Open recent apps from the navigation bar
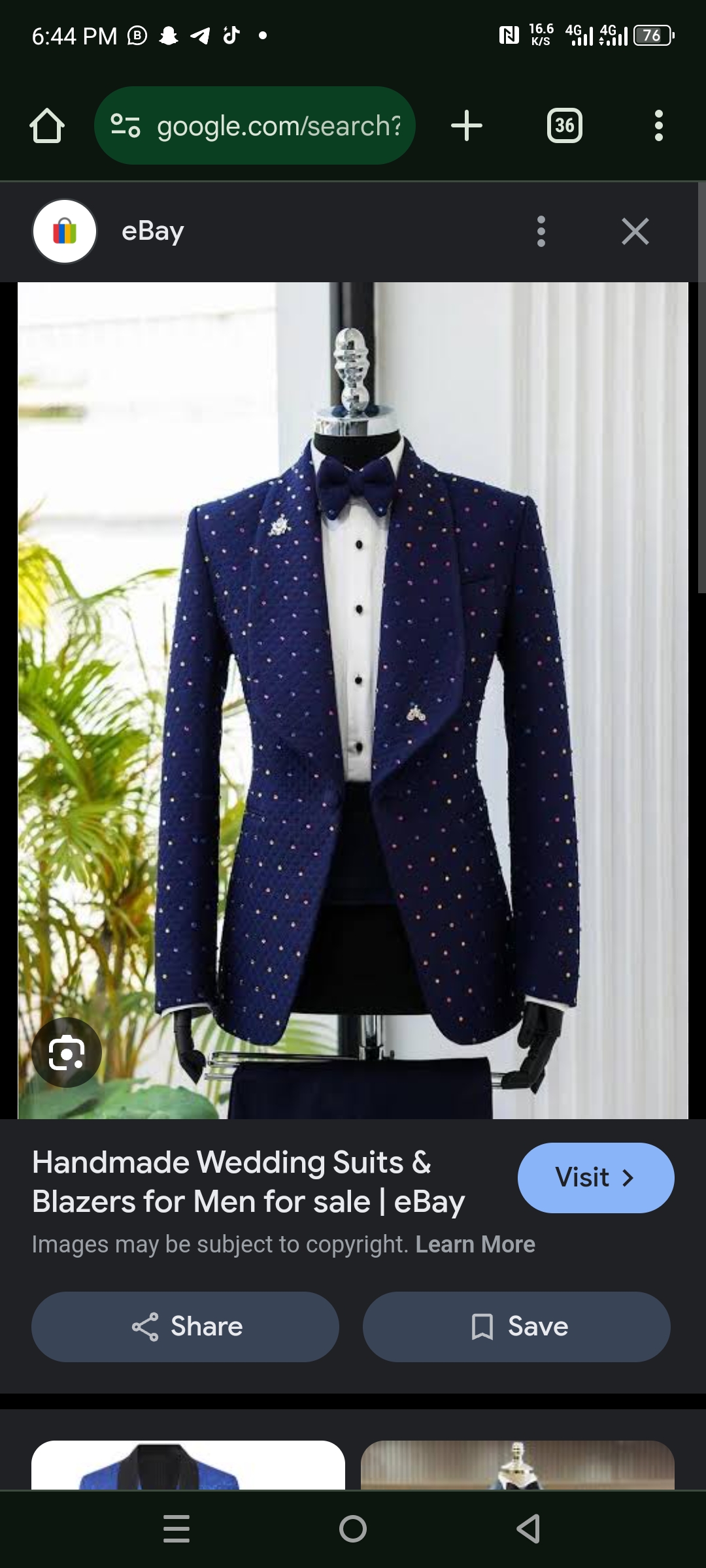The image size is (706, 1568). [x=176, y=1529]
